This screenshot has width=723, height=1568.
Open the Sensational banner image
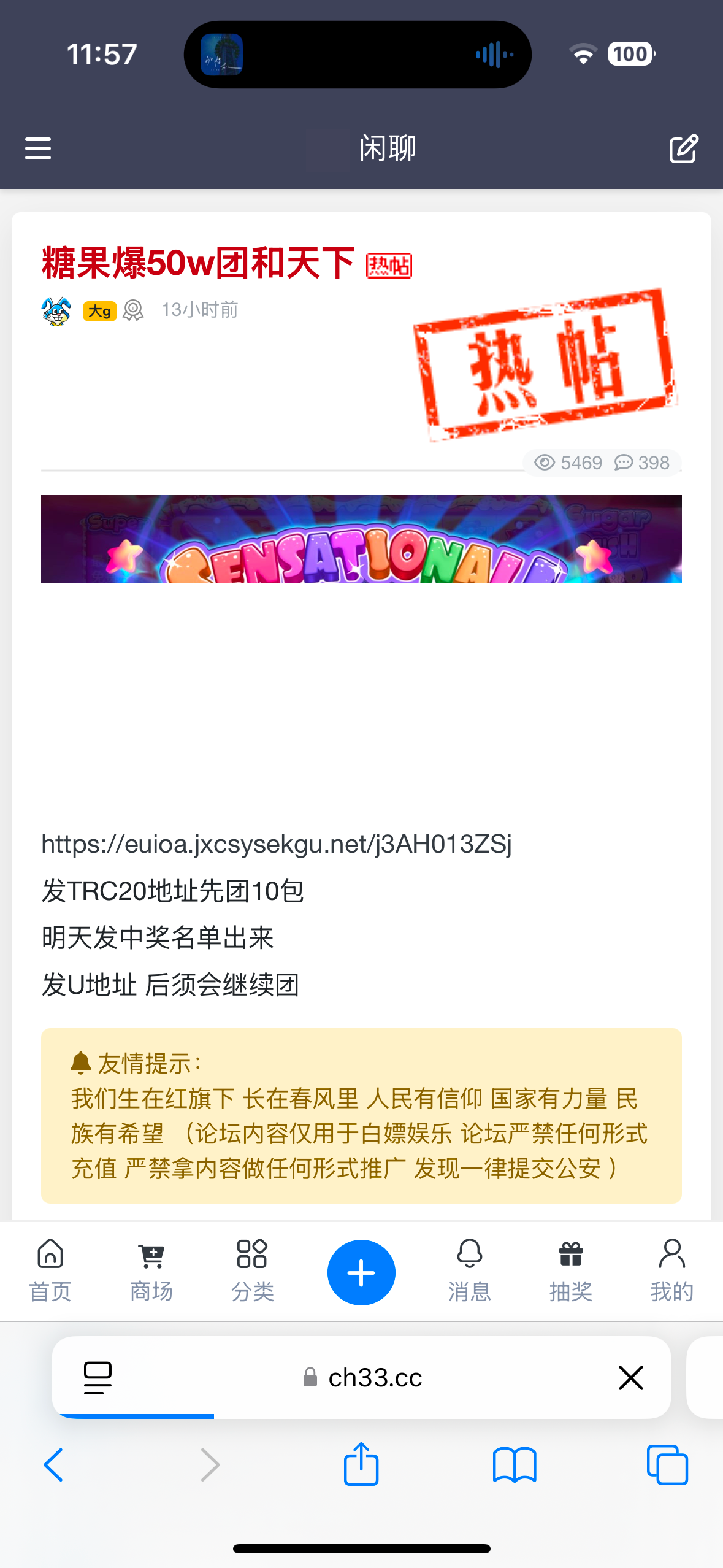click(361, 539)
